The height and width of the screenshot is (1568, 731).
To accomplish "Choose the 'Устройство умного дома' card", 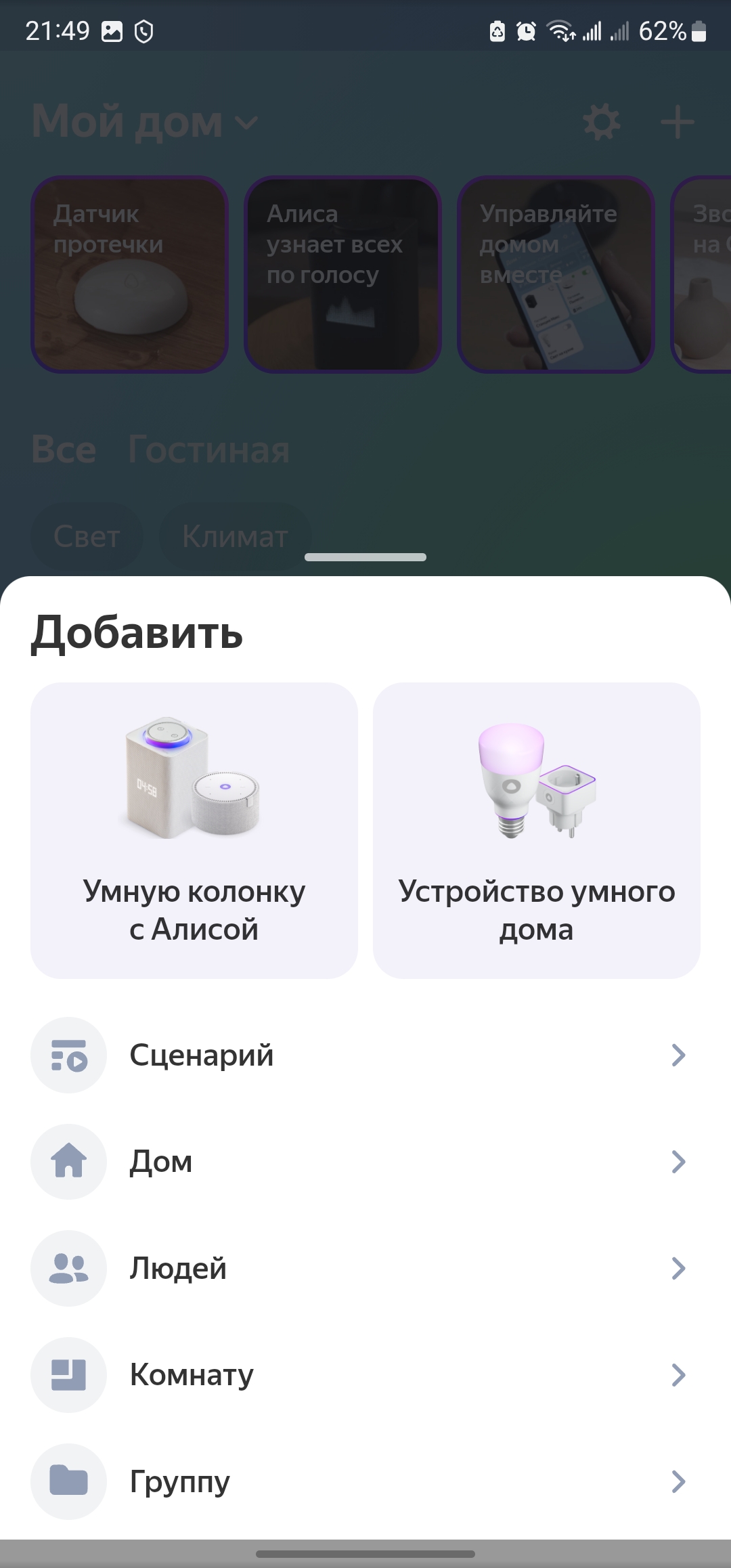I will pos(537,830).
